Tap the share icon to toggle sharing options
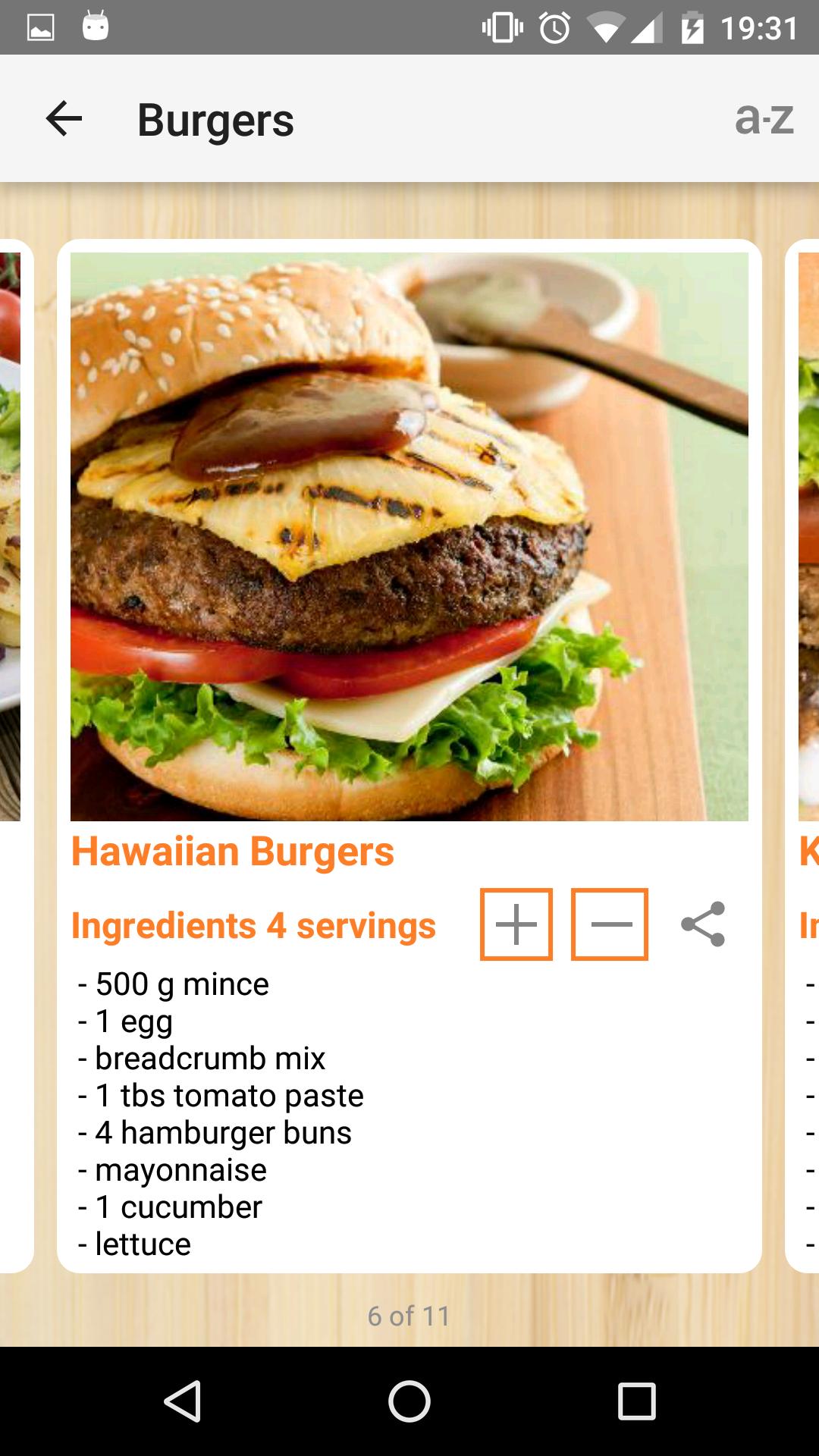Screen dimensions: 819x1456 tap(702, 924)
